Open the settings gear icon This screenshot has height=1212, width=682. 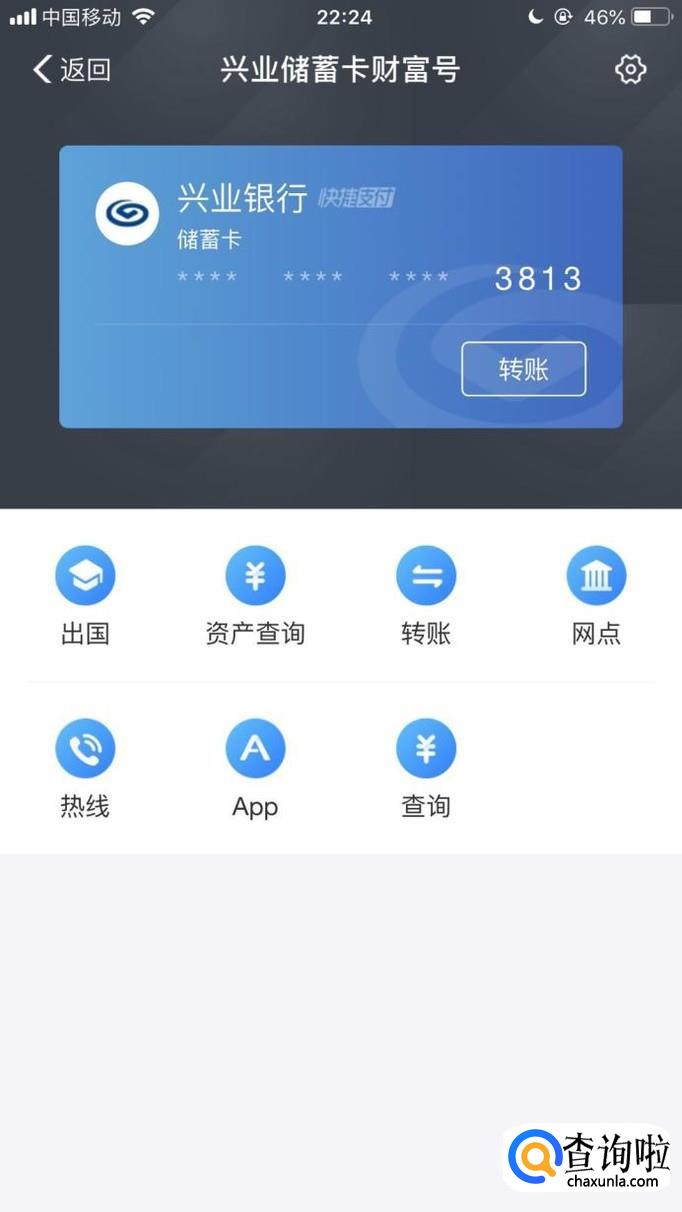pos(630,70)
